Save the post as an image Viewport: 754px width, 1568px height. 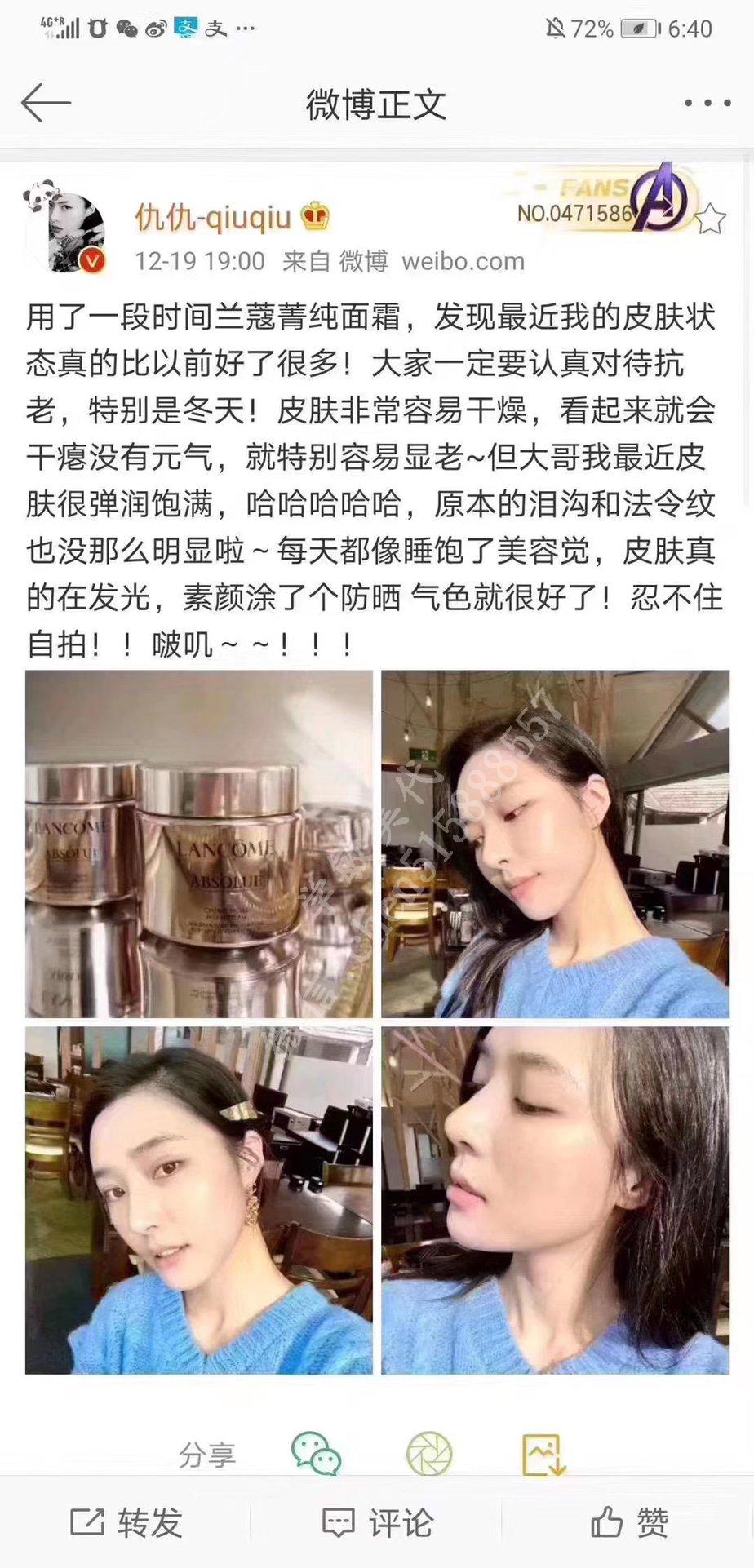point(543,1454)
